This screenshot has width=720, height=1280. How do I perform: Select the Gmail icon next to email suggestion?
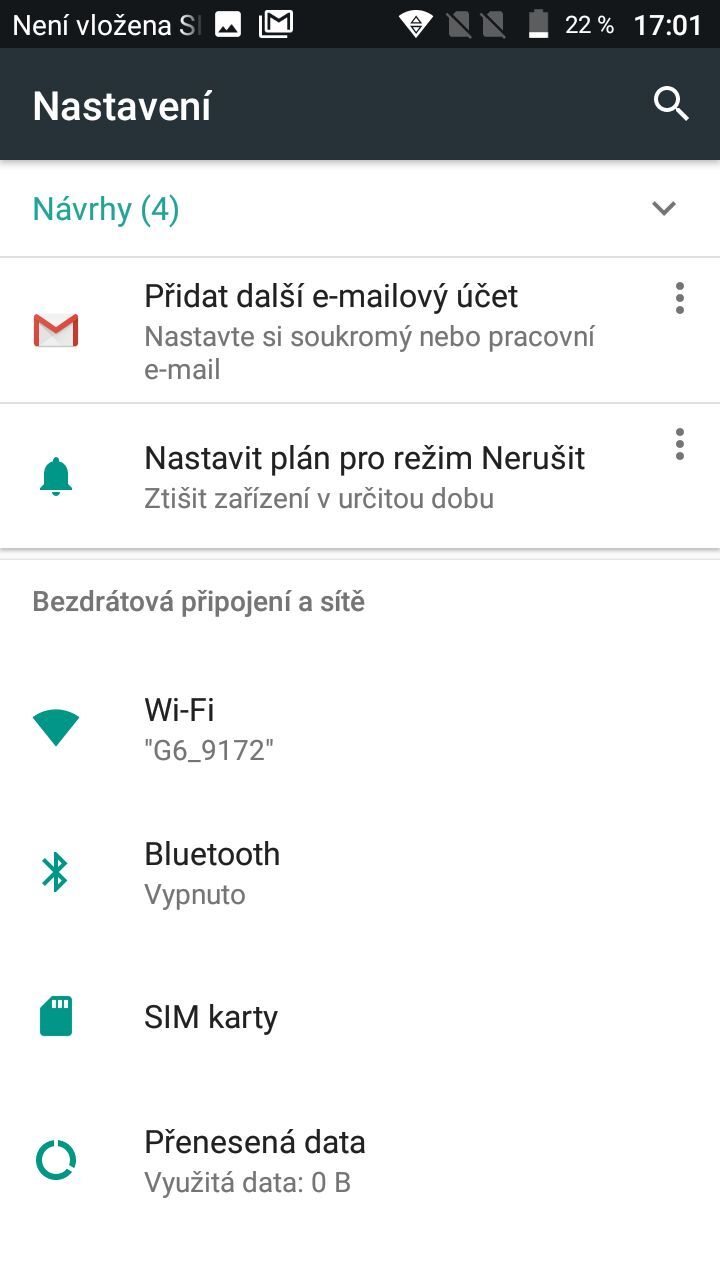[x=57, y=328]
